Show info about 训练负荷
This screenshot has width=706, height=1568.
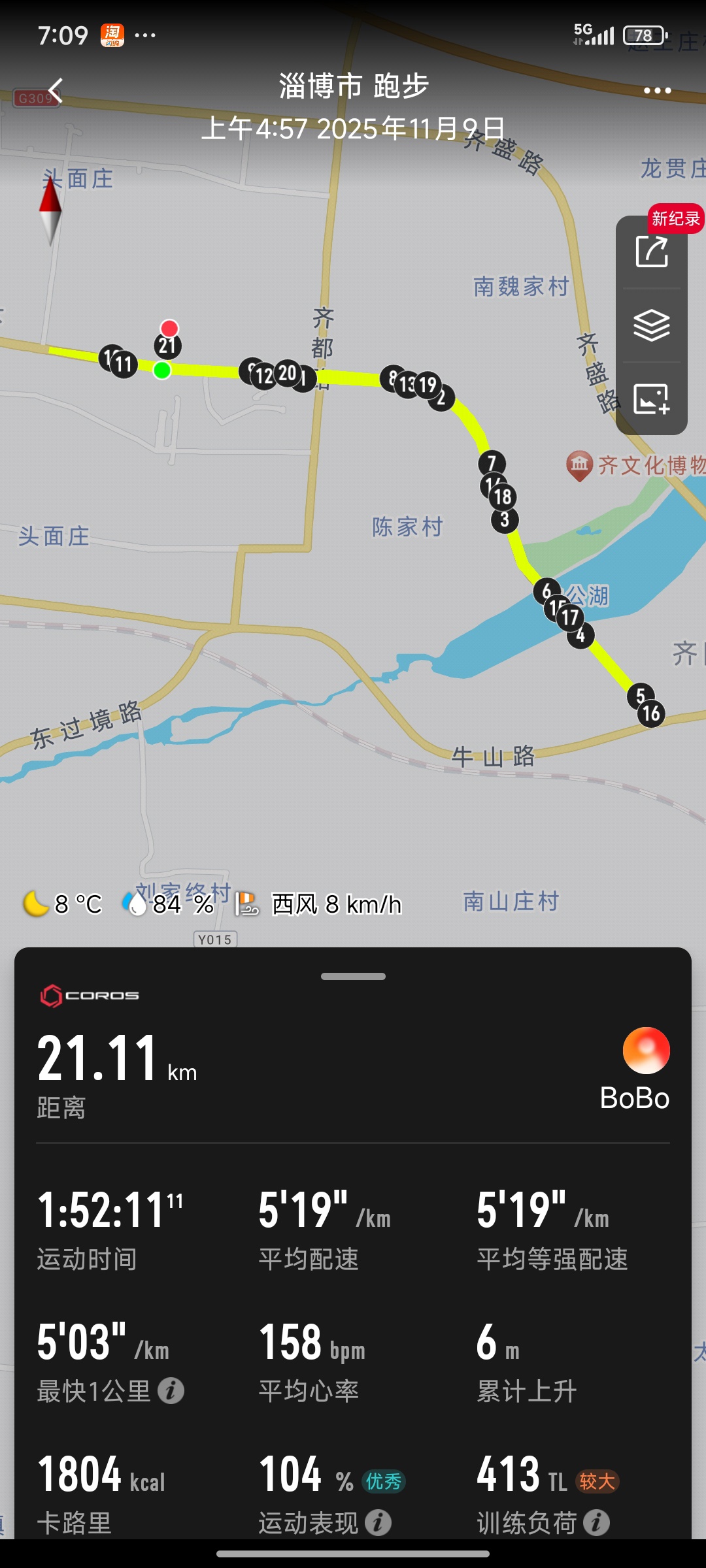596,1523
